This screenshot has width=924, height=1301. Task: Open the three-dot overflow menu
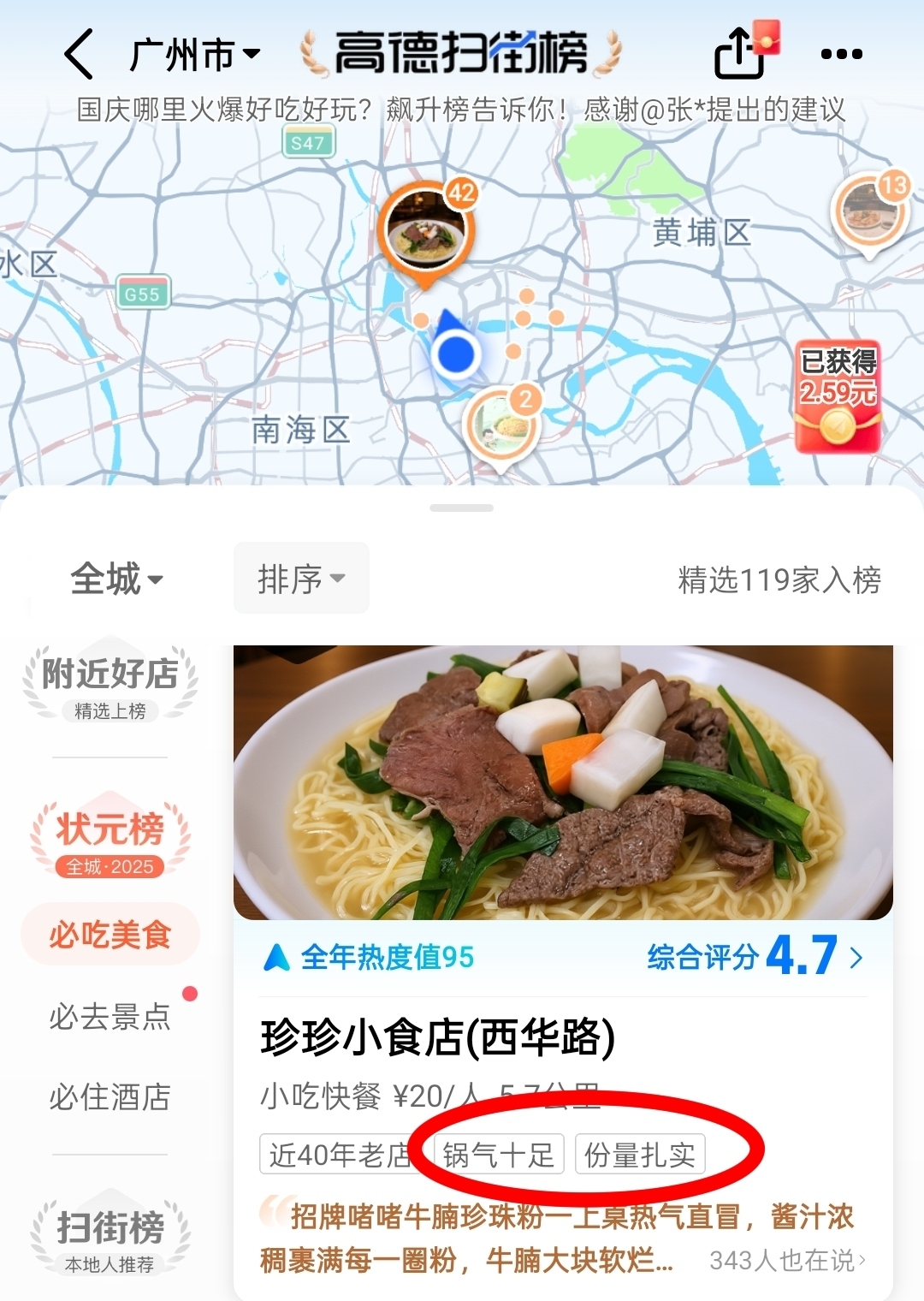click(x=841, y=54)
